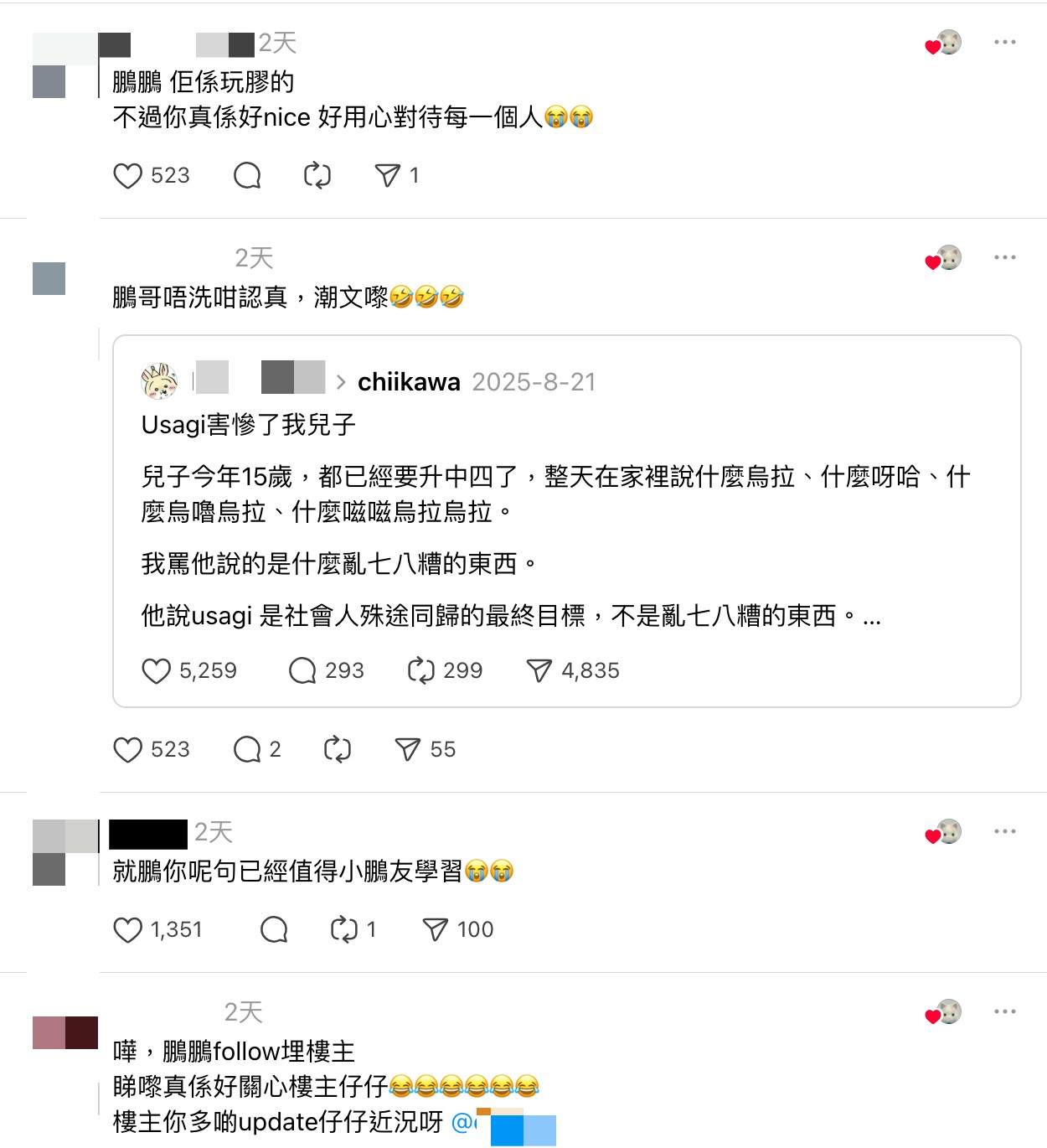
Task: Repost the comment 鵬鵬 佢係玩膠的
Action: (317, 176)
